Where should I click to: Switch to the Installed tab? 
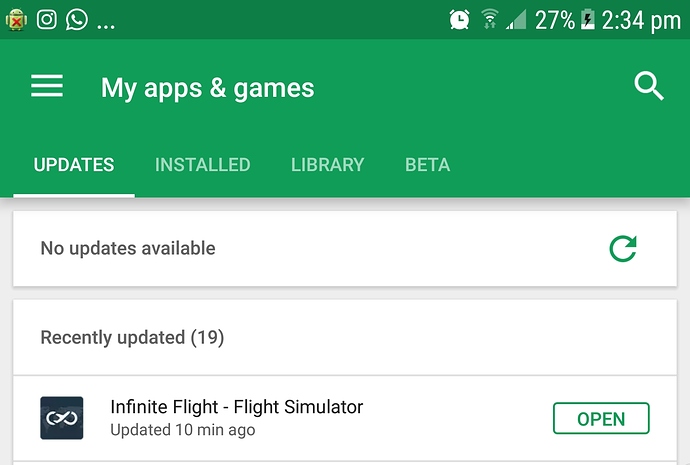[202, 165]
